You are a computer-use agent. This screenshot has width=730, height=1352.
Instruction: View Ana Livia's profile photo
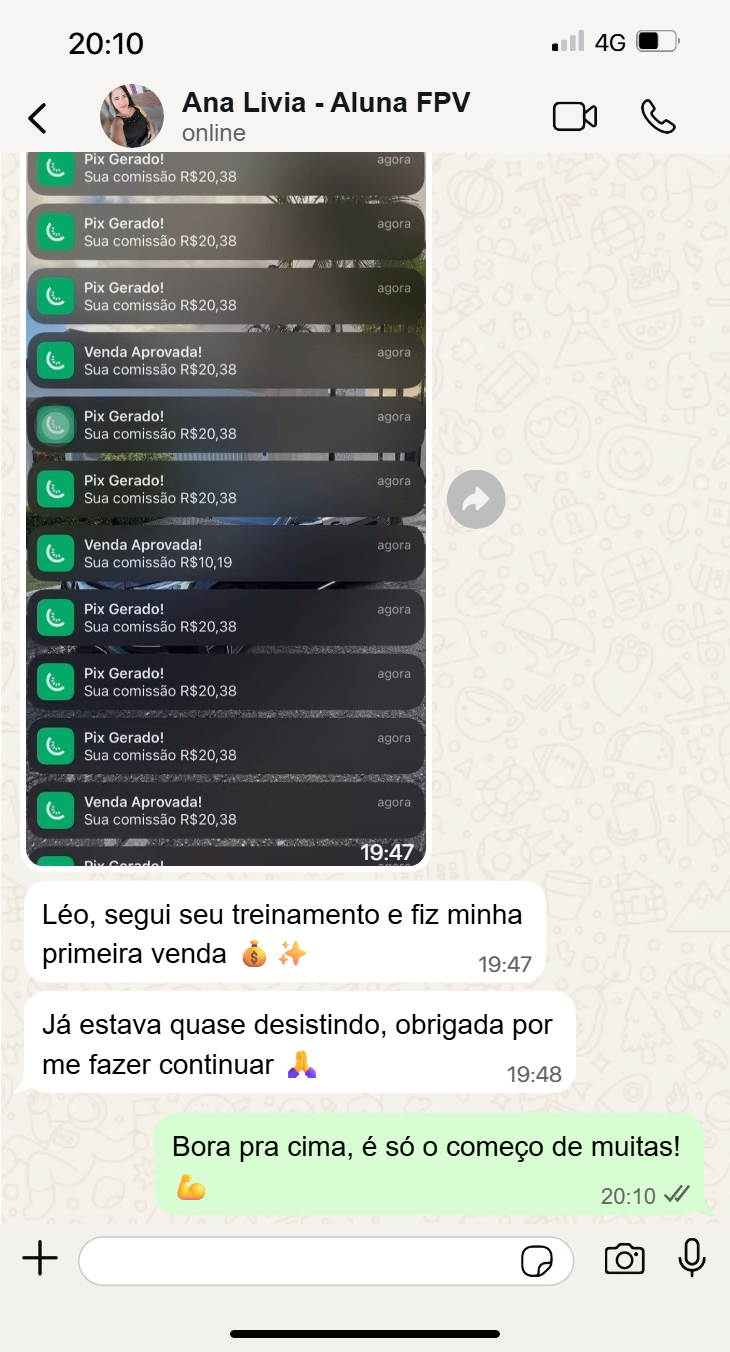(132, 116)
